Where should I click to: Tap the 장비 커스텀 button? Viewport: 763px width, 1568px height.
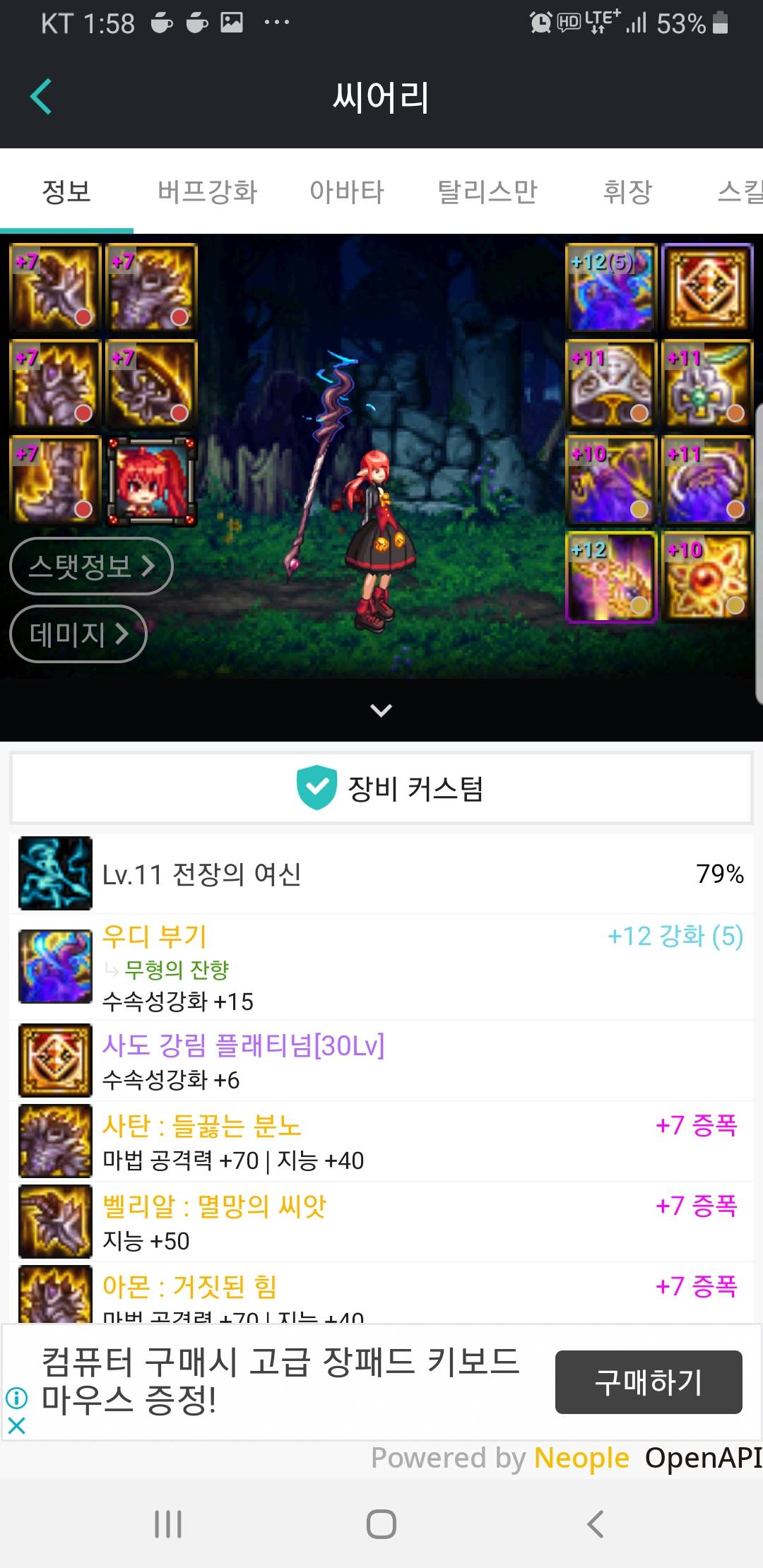(x=381, y=788)
